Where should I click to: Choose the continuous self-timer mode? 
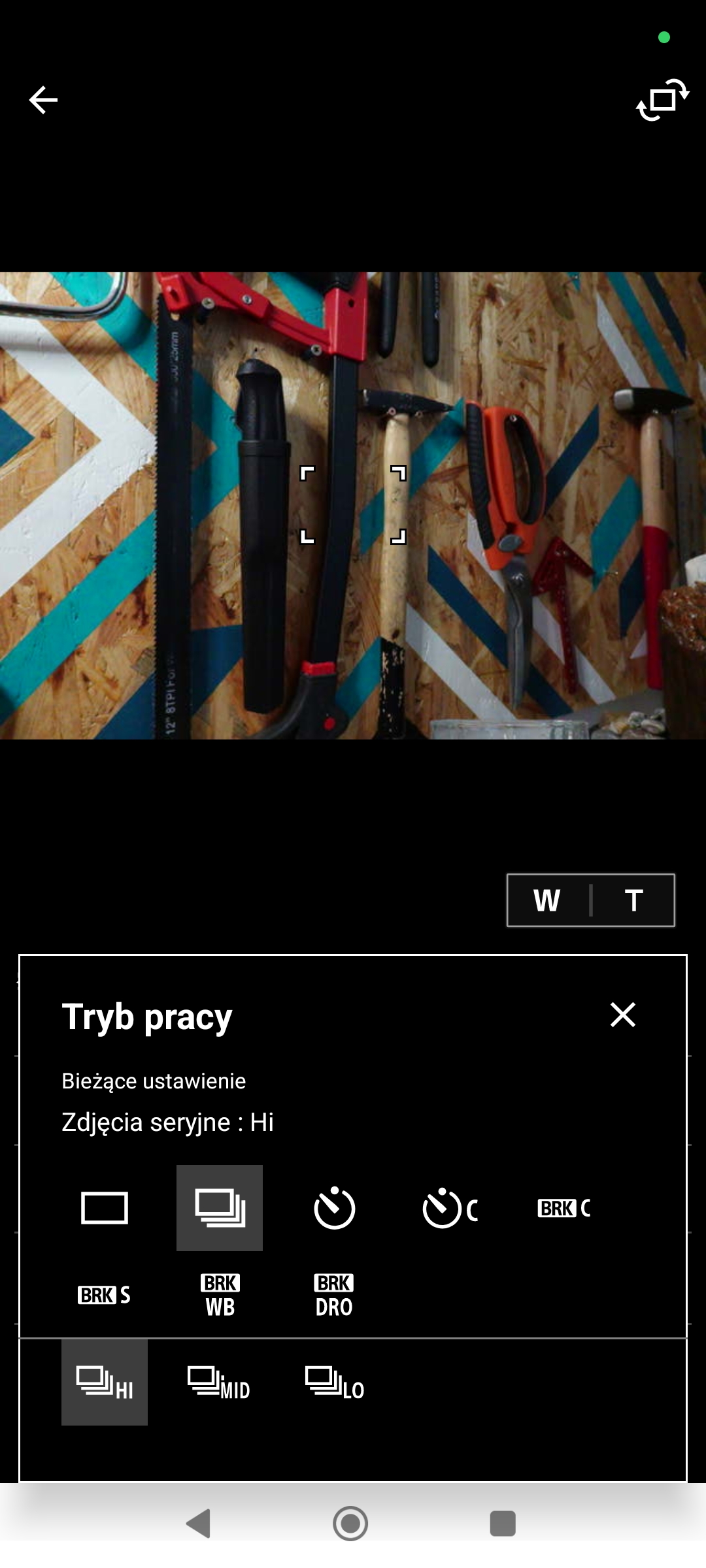450,1209
